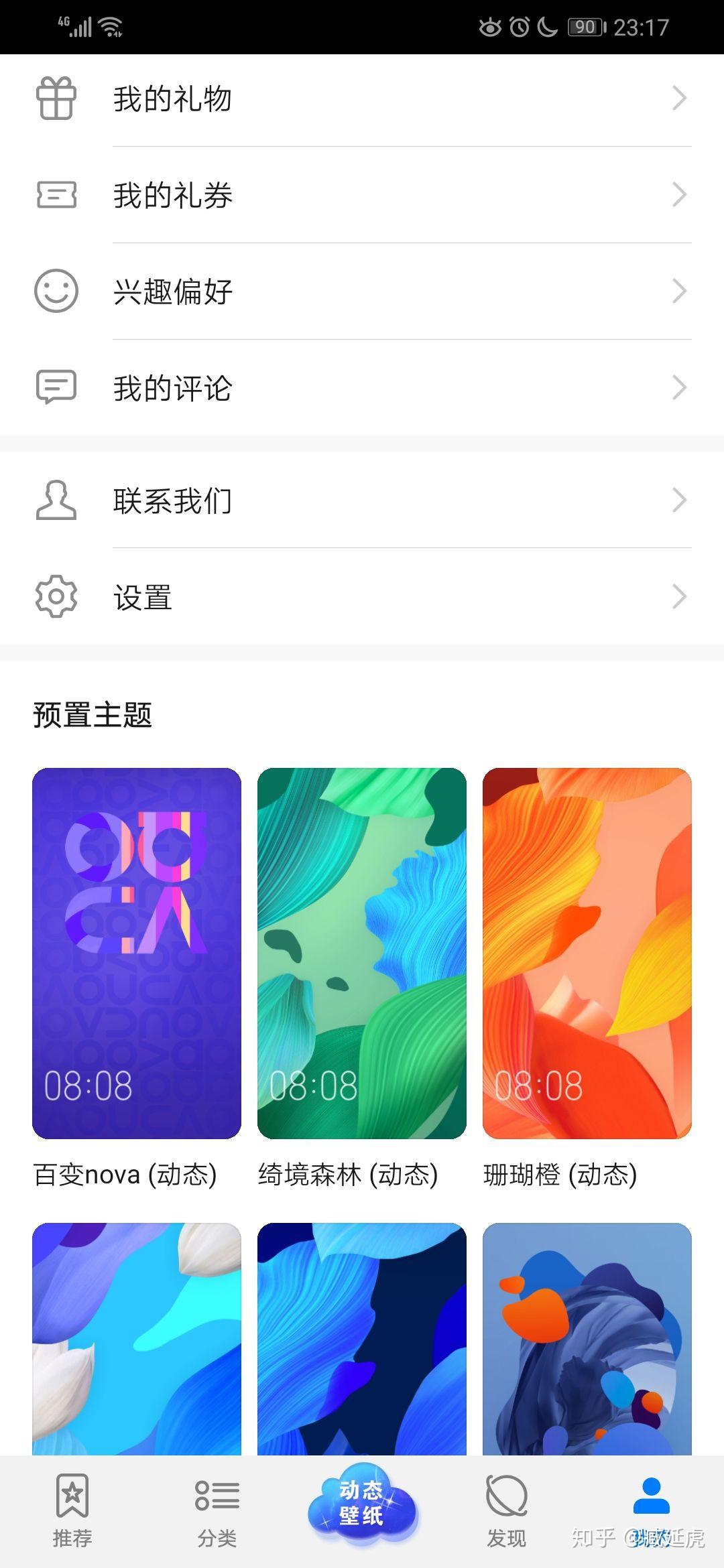The height and width of the screenshot is (1568, 724).
Task: Open 我的评论 row
Action: point(362,388)
